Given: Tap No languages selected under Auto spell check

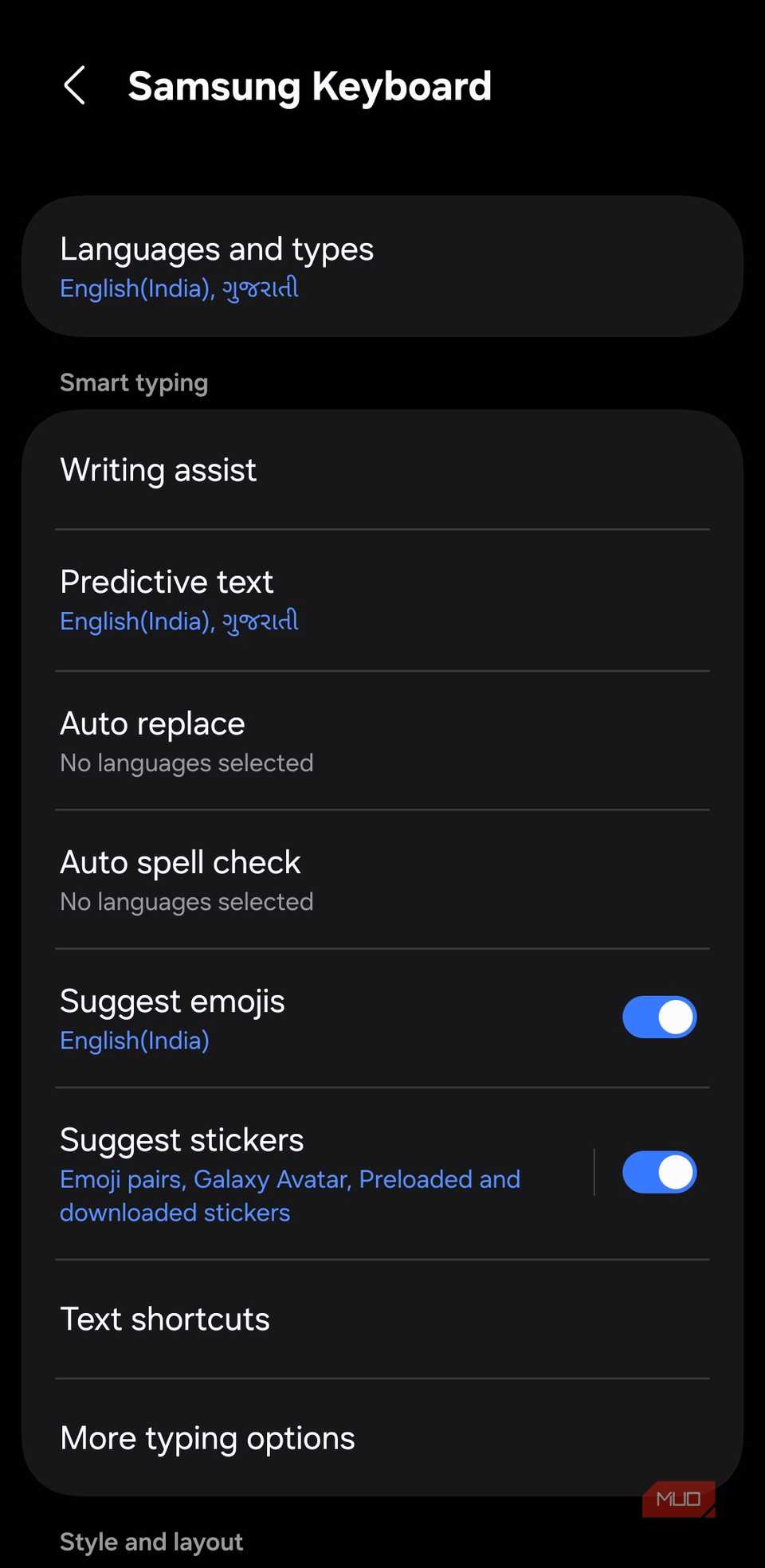Looking at the screenshot, I should [186, 901].
